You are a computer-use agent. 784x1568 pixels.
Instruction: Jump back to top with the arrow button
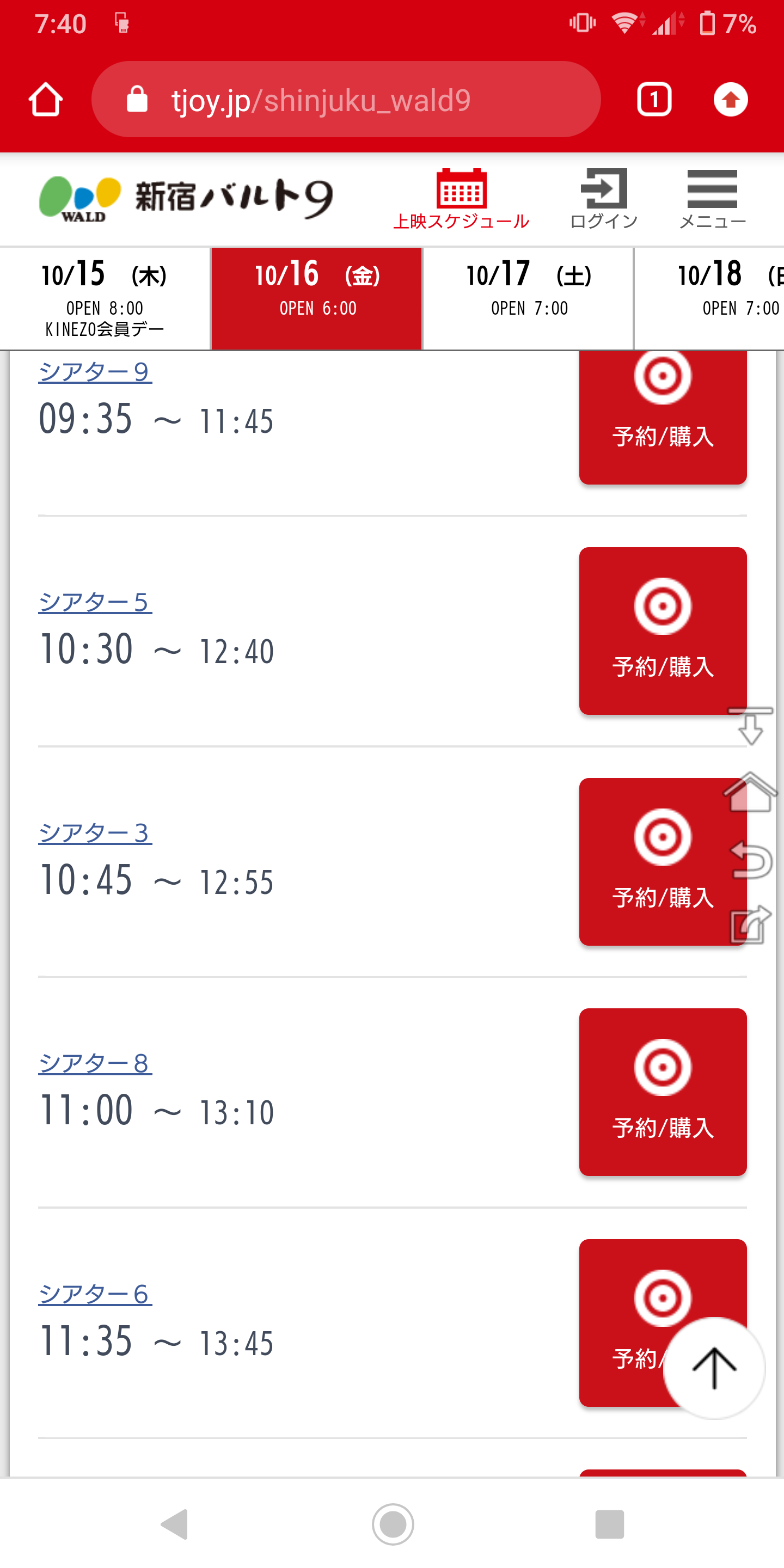(x=714, y=1368)
